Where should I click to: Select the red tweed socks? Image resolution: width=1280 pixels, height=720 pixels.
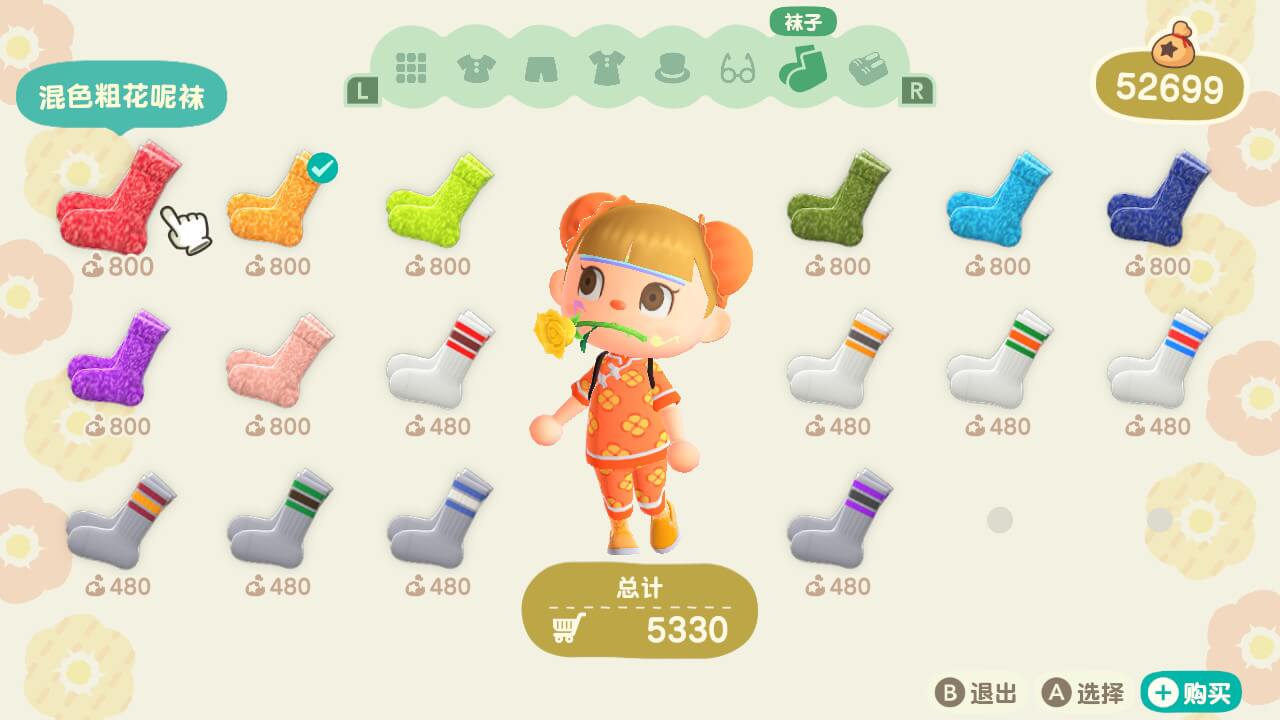[x=116, y=197]
